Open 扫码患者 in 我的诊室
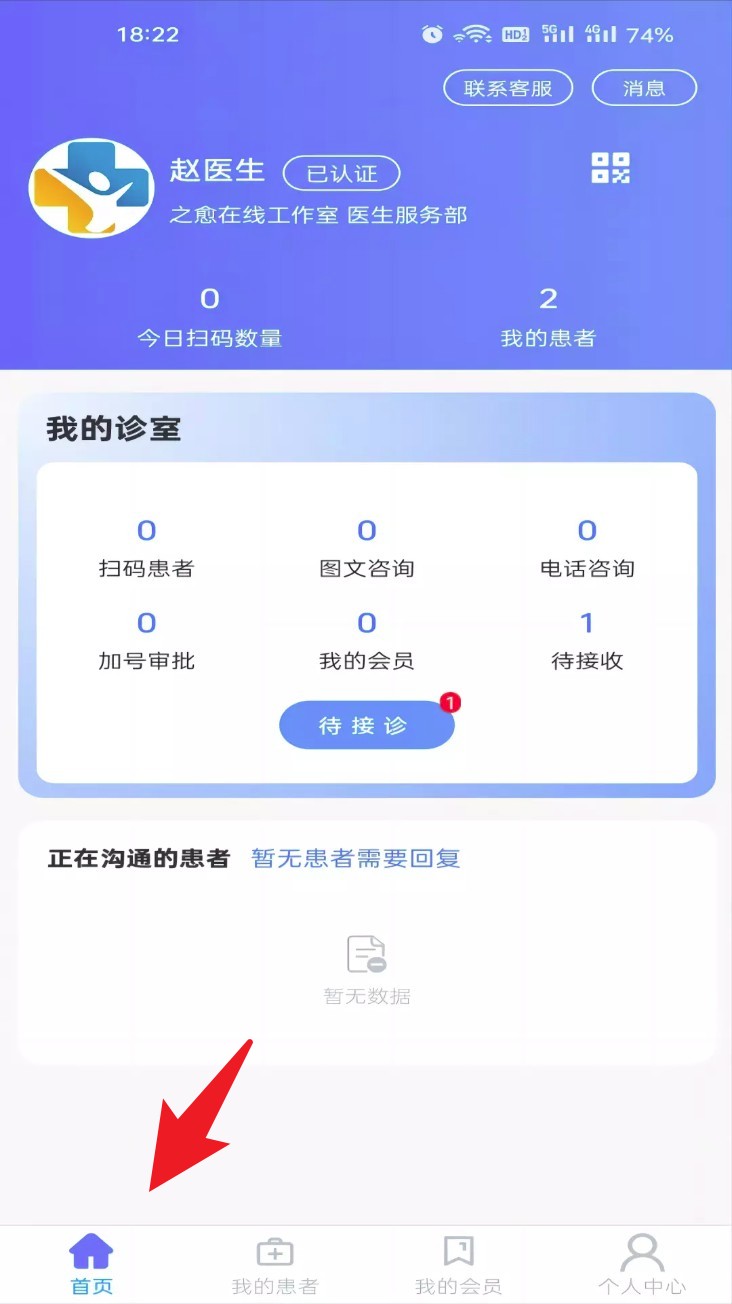This screenshot has height=1304, width=732. pyautogui.click(x=146, y=548)
